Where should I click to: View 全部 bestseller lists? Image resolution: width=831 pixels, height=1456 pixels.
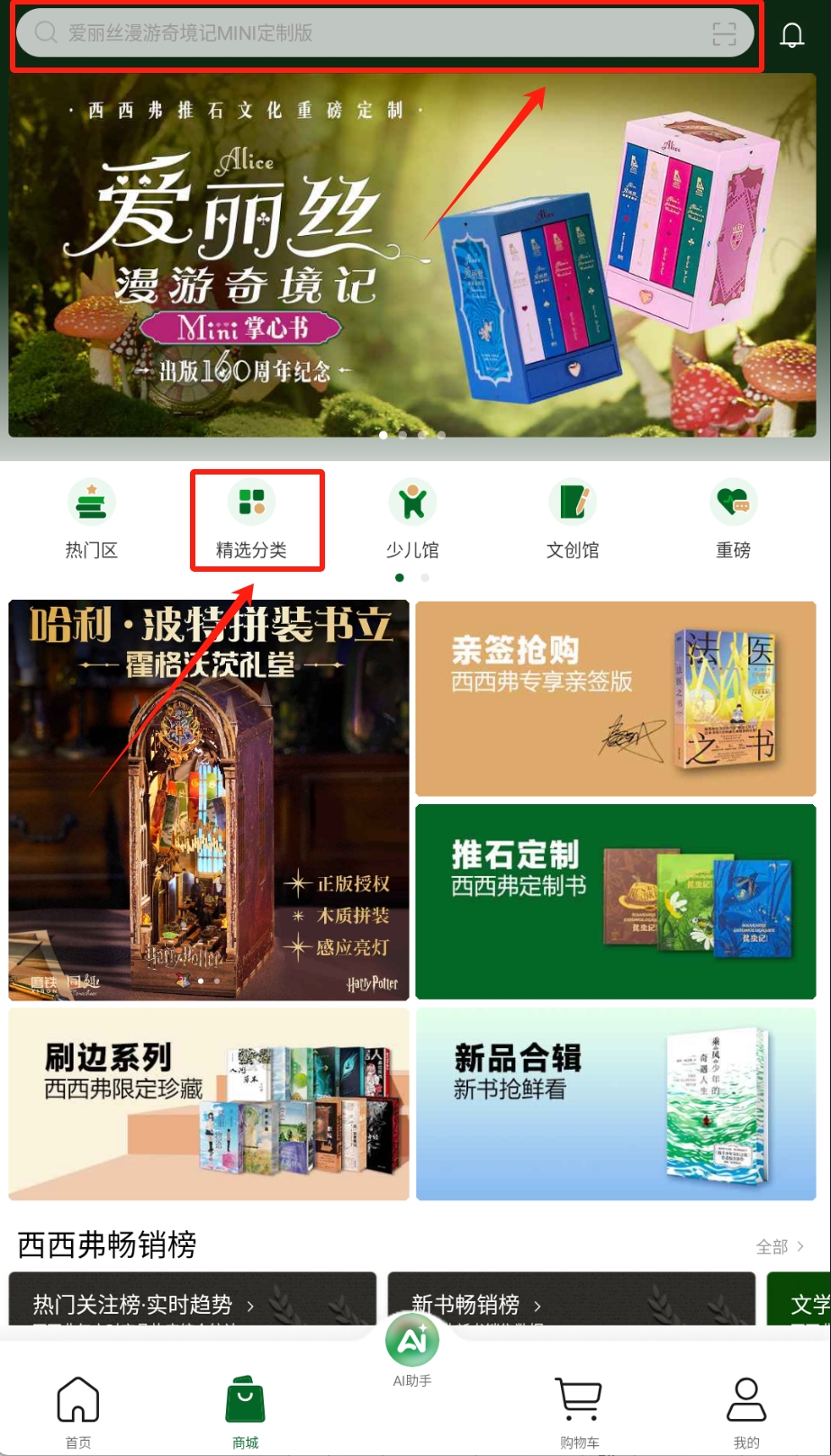point(779,1247)
